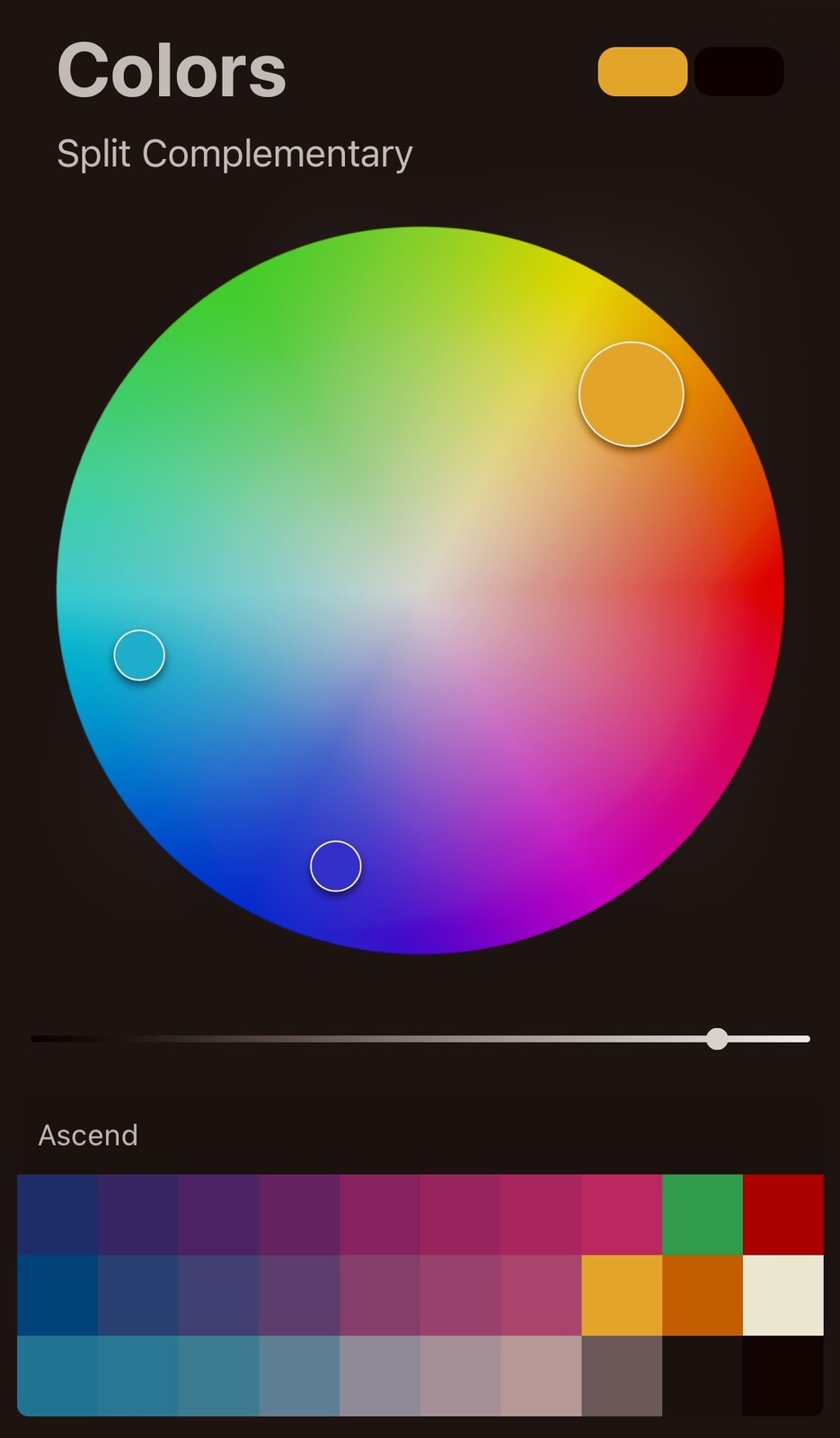Pick the dark red palette swatch
This screenshot has width=840, height=1438.
click(783, 1214)
